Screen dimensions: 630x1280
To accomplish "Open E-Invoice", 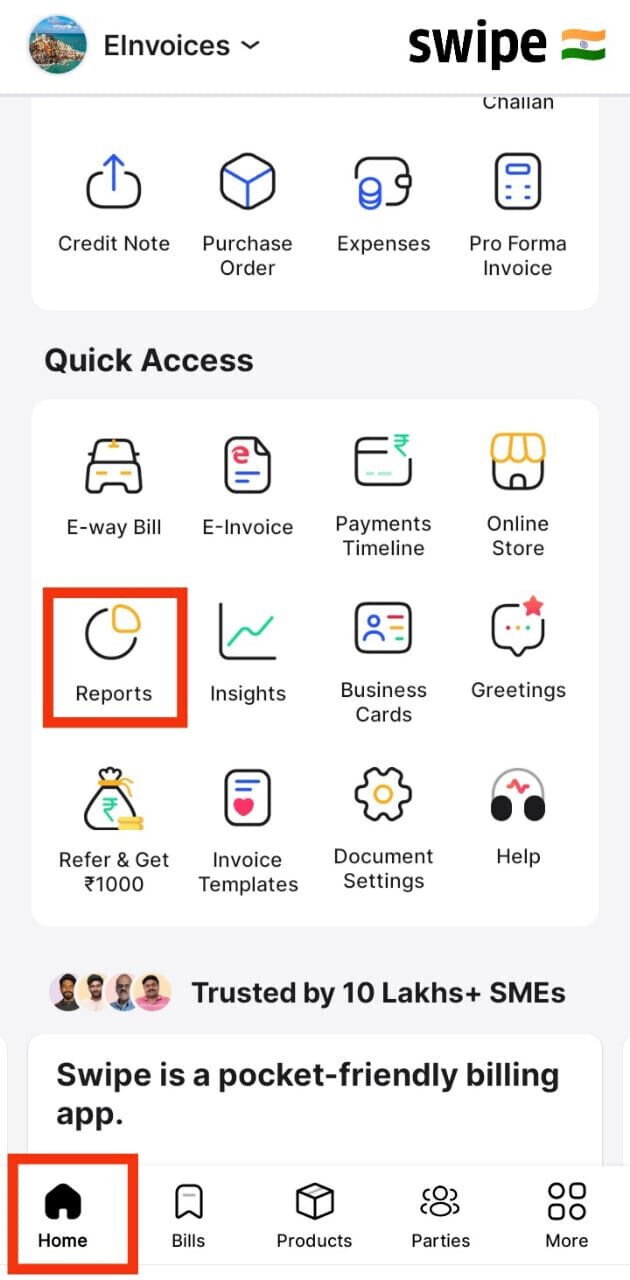I will [247, 485].
